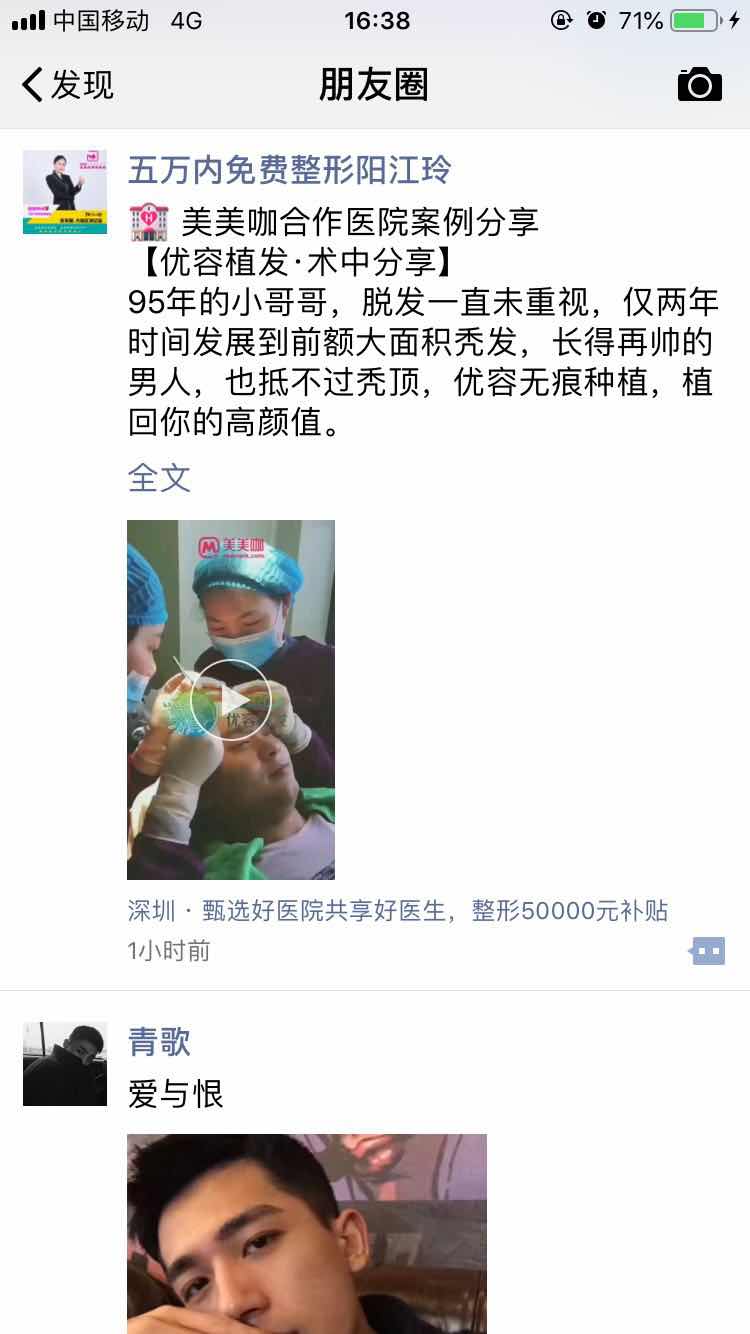This screenshot has width=750, height=1334.
Task: Open the 深圳 location link under the video
Action: pos(397,911)
